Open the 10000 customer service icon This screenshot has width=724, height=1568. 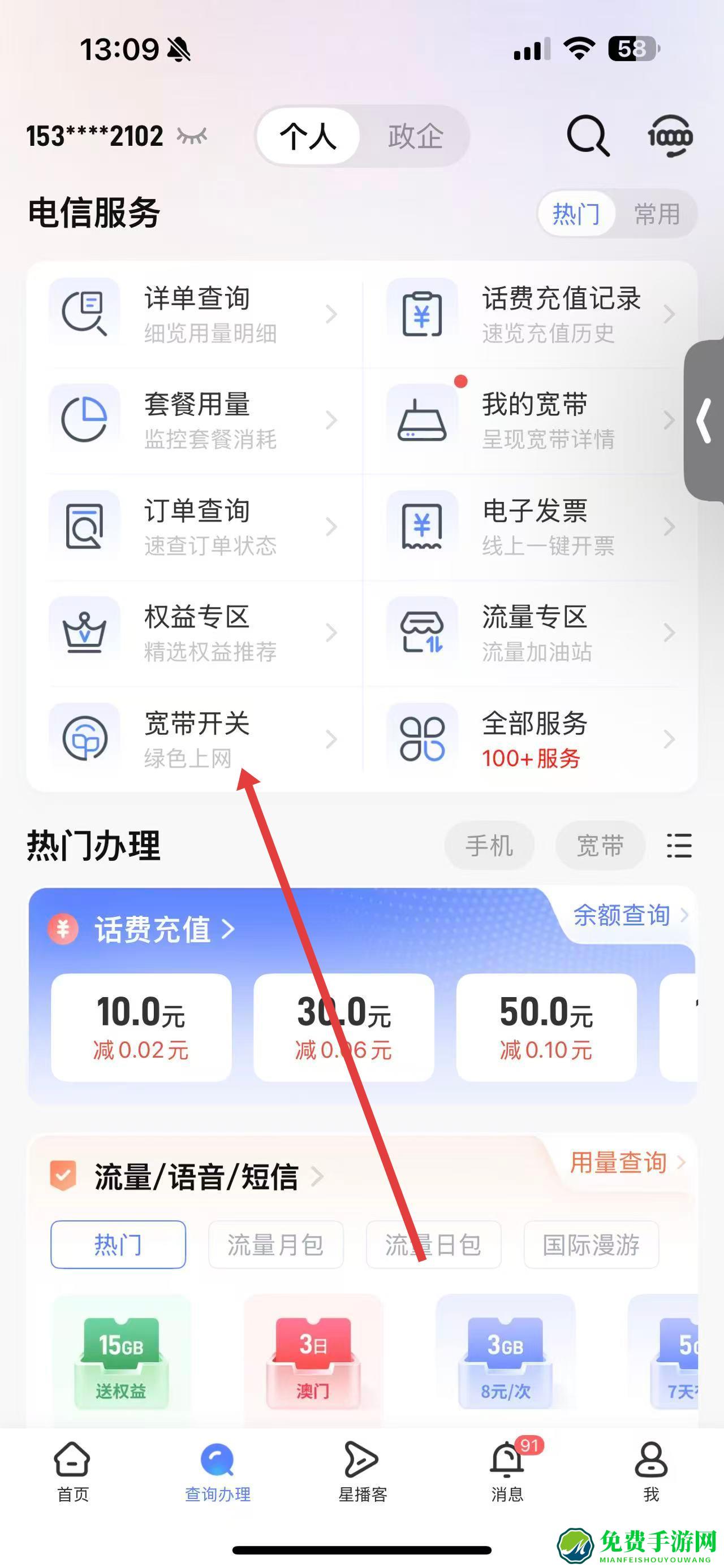tap(670, 136)
